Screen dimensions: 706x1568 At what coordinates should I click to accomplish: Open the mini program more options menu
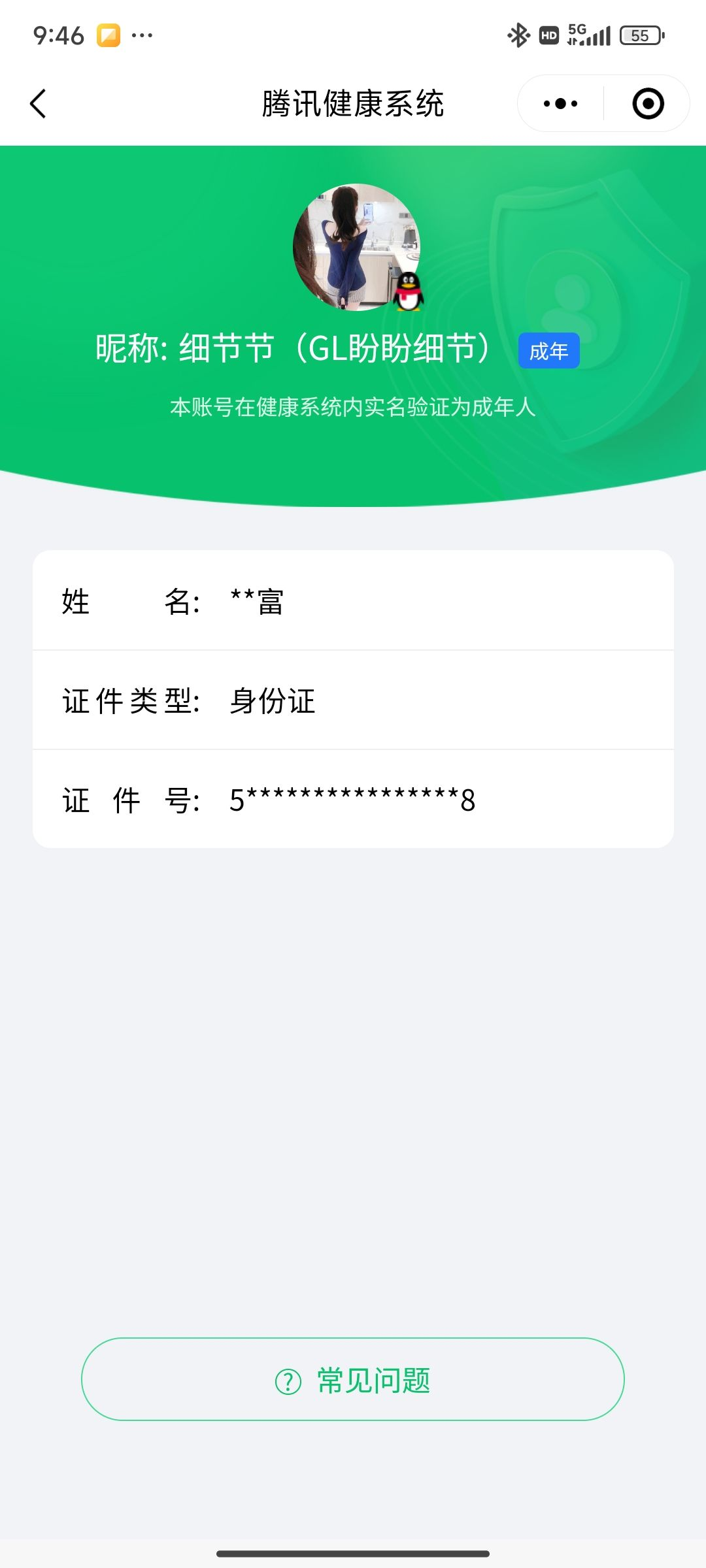pyautogui.click(x=559, y=103)
